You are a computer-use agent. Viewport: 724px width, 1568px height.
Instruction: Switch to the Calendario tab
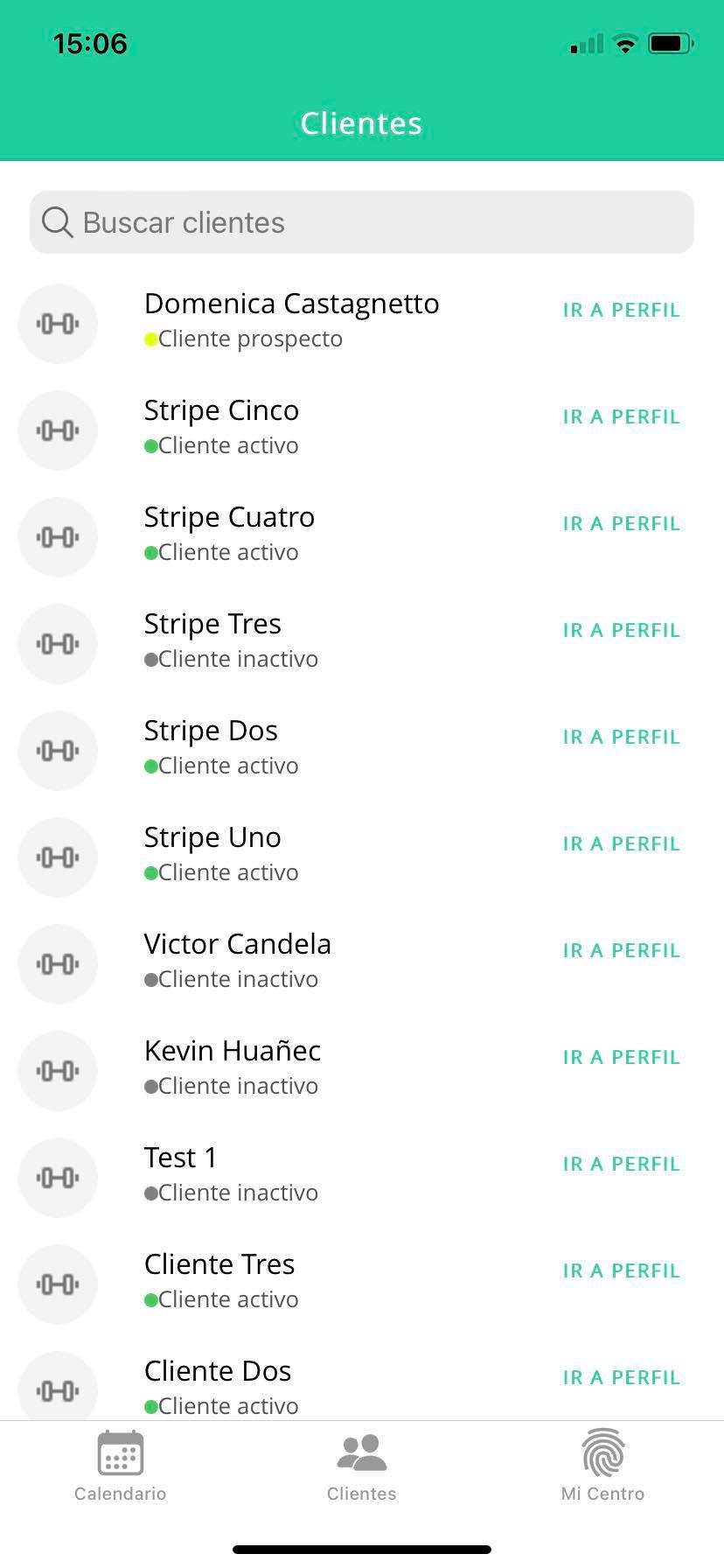pos(121,1466)
